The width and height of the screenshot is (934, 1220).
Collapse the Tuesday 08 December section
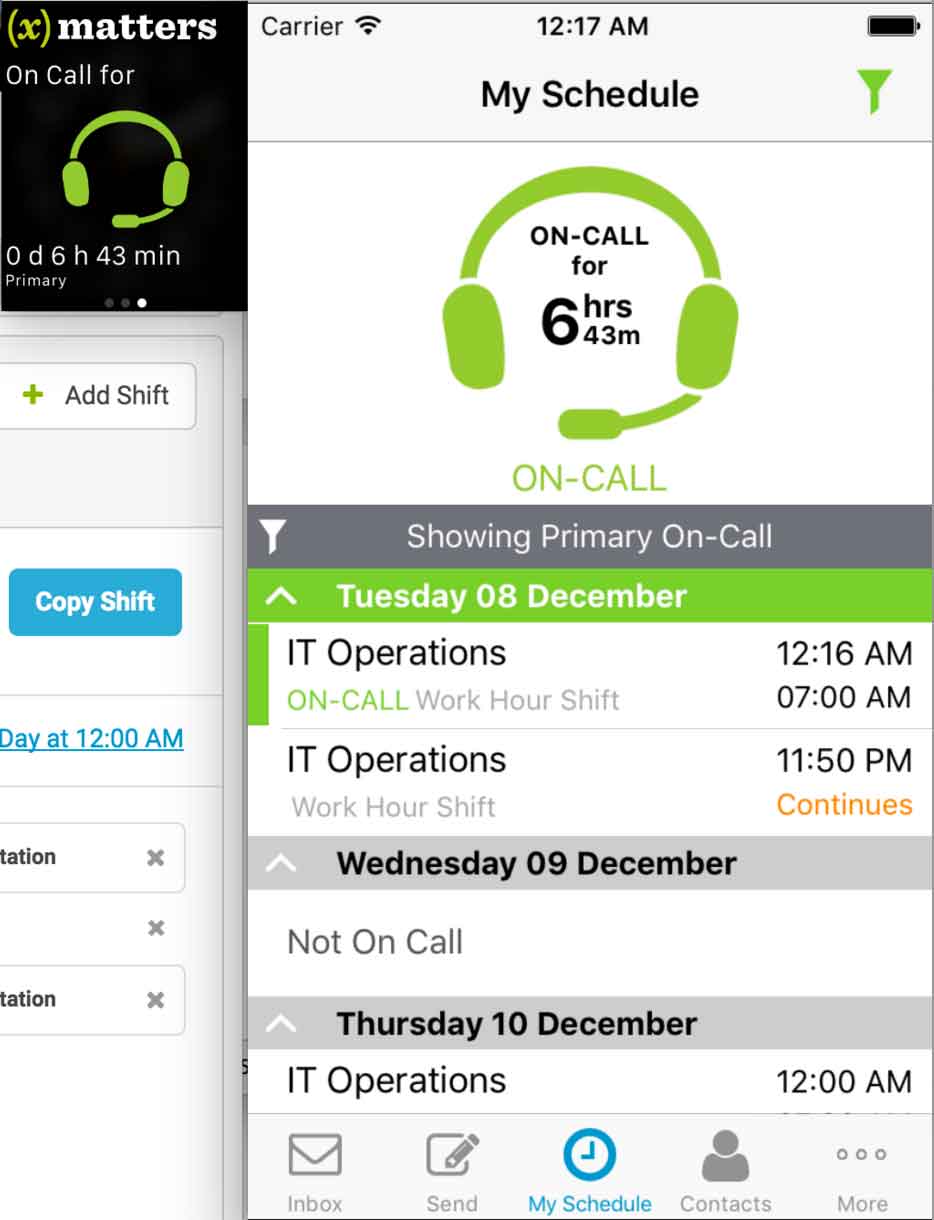(283, 597)
